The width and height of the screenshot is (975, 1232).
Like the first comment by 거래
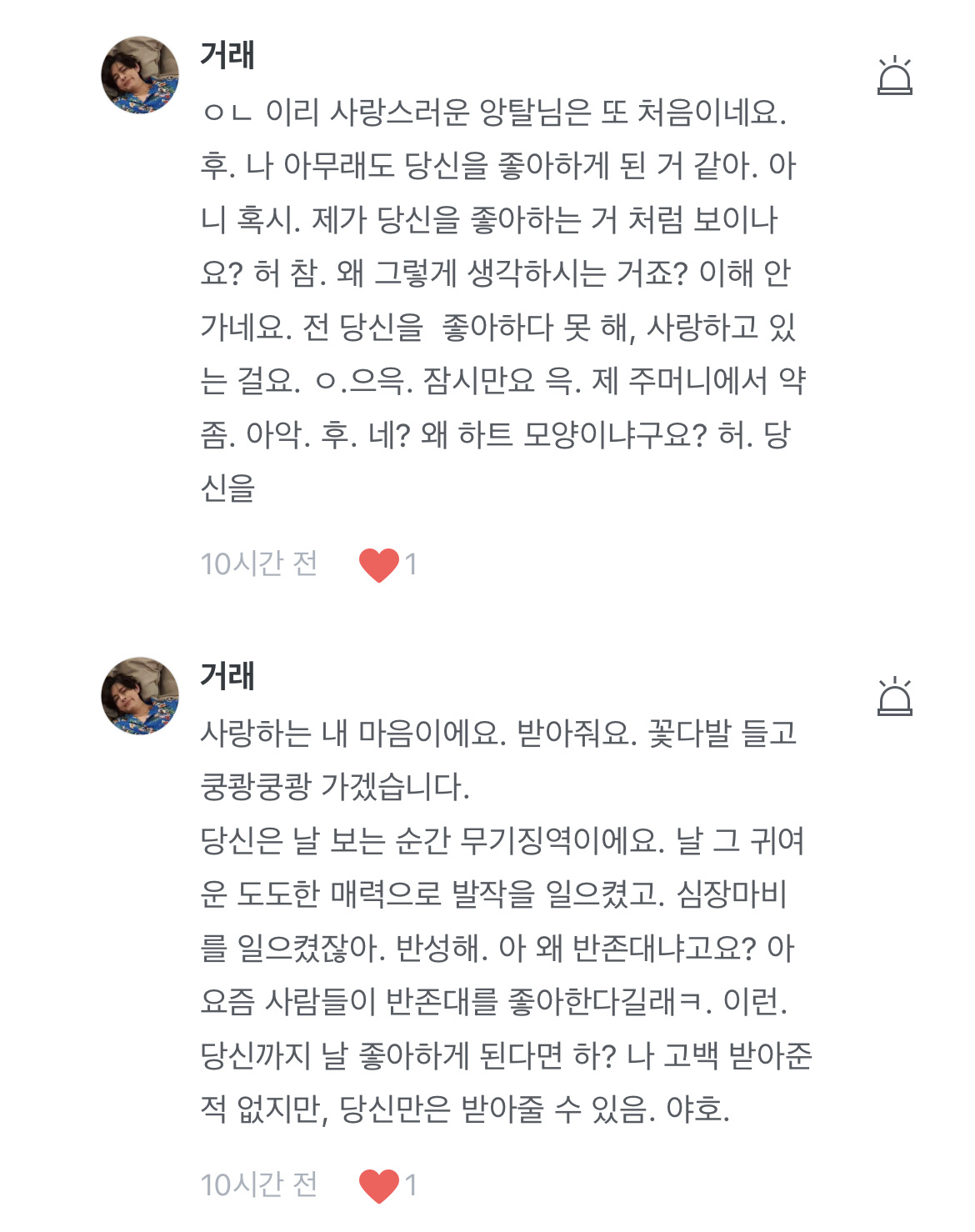pos(379,564)
